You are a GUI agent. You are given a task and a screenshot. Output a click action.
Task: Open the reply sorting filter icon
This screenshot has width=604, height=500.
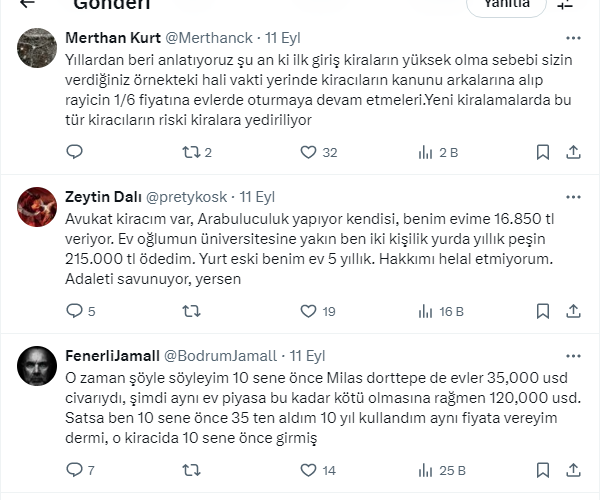pos(566,4)
